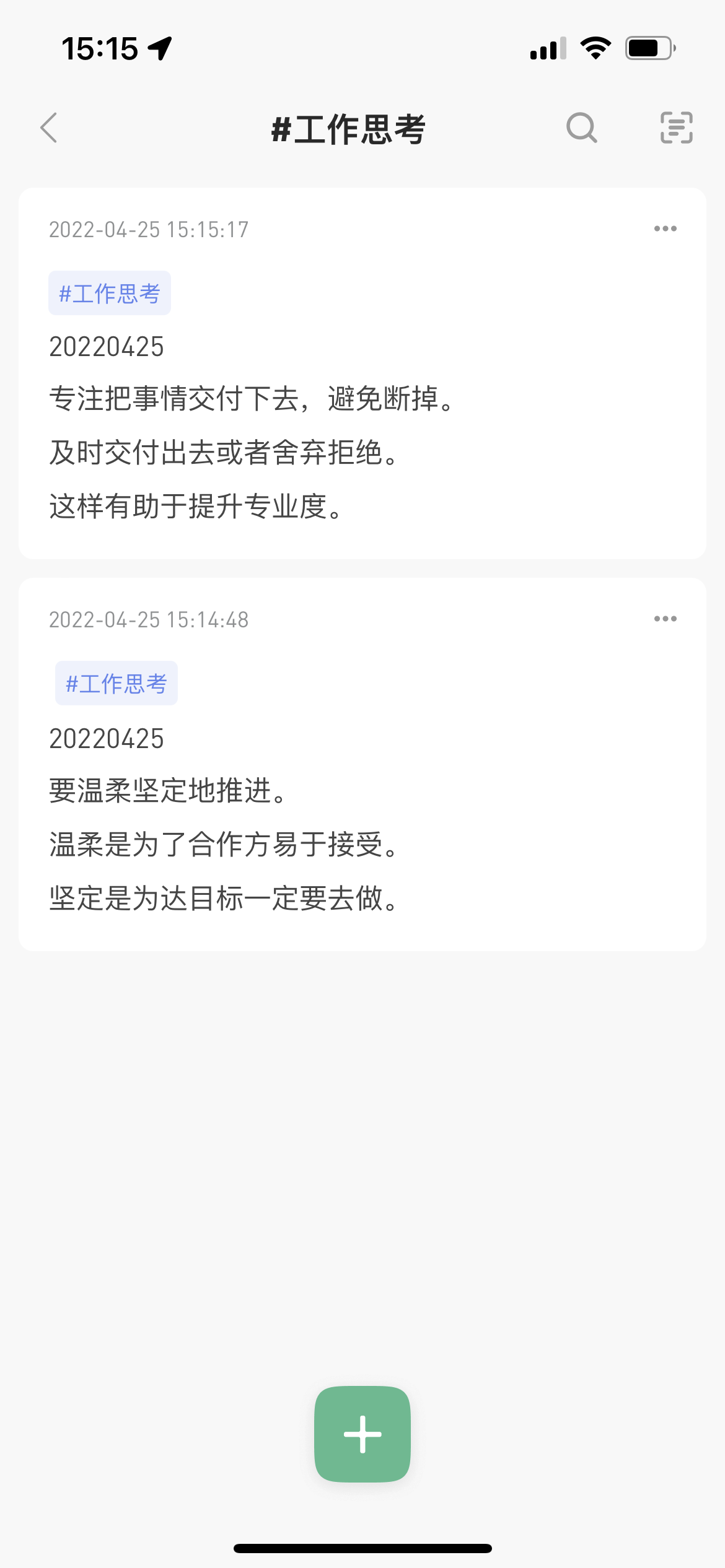Open search in the #工作思考 notes
The width and height of the screenshot is (725, 1568).
pyautogui.click(x=582, y=128)
